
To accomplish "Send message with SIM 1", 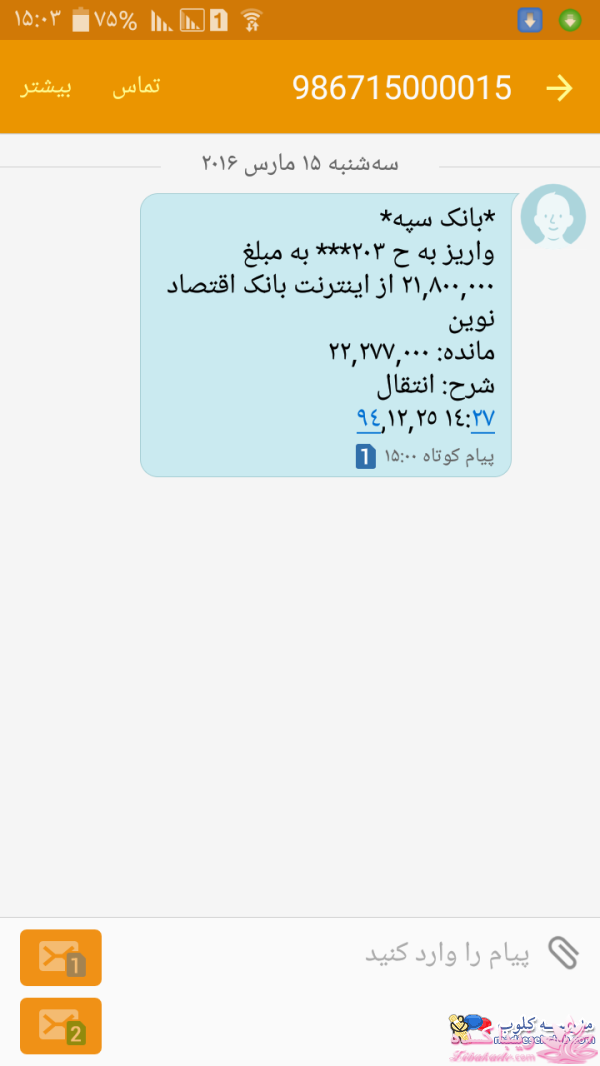I will coord(61,957).
